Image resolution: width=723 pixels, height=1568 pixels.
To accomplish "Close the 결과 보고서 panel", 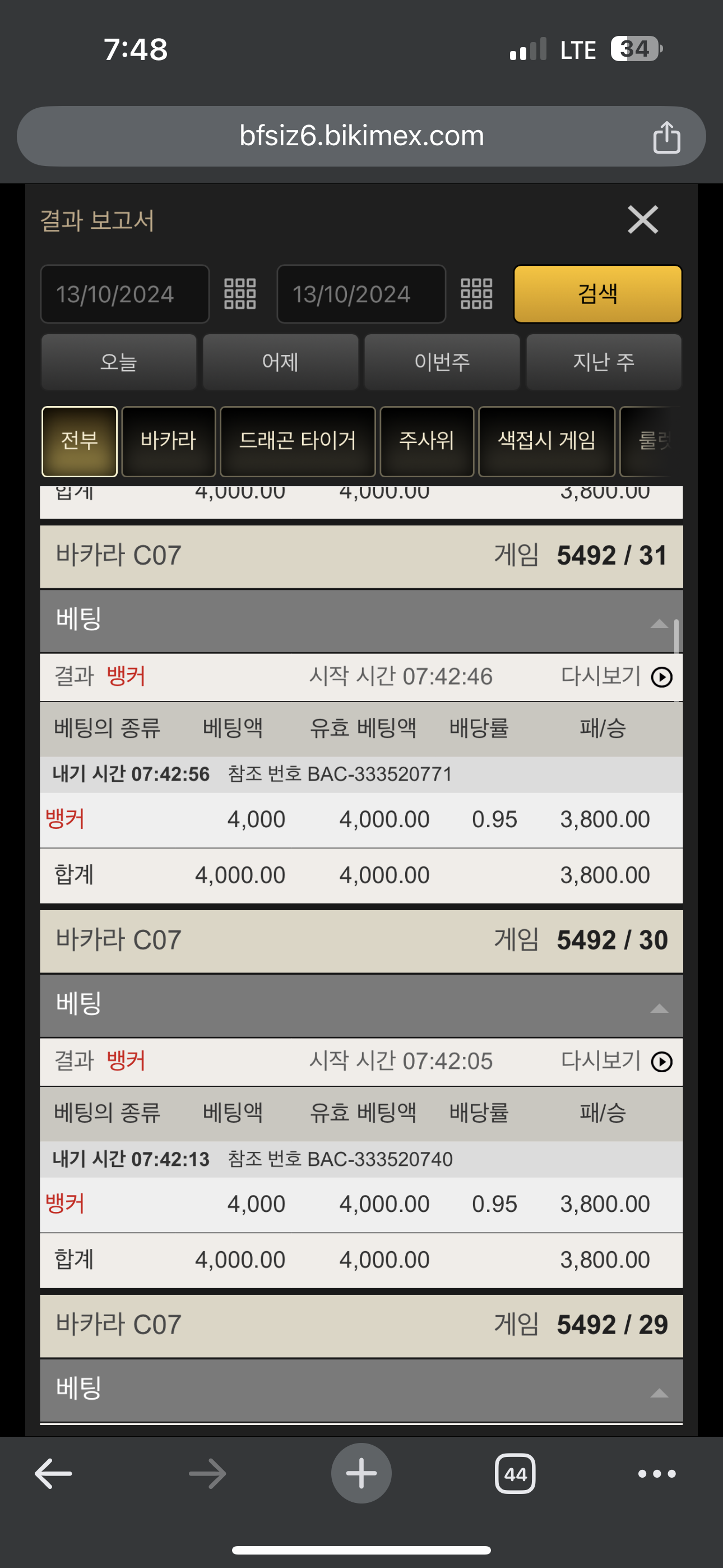I will tap(643, 220).
